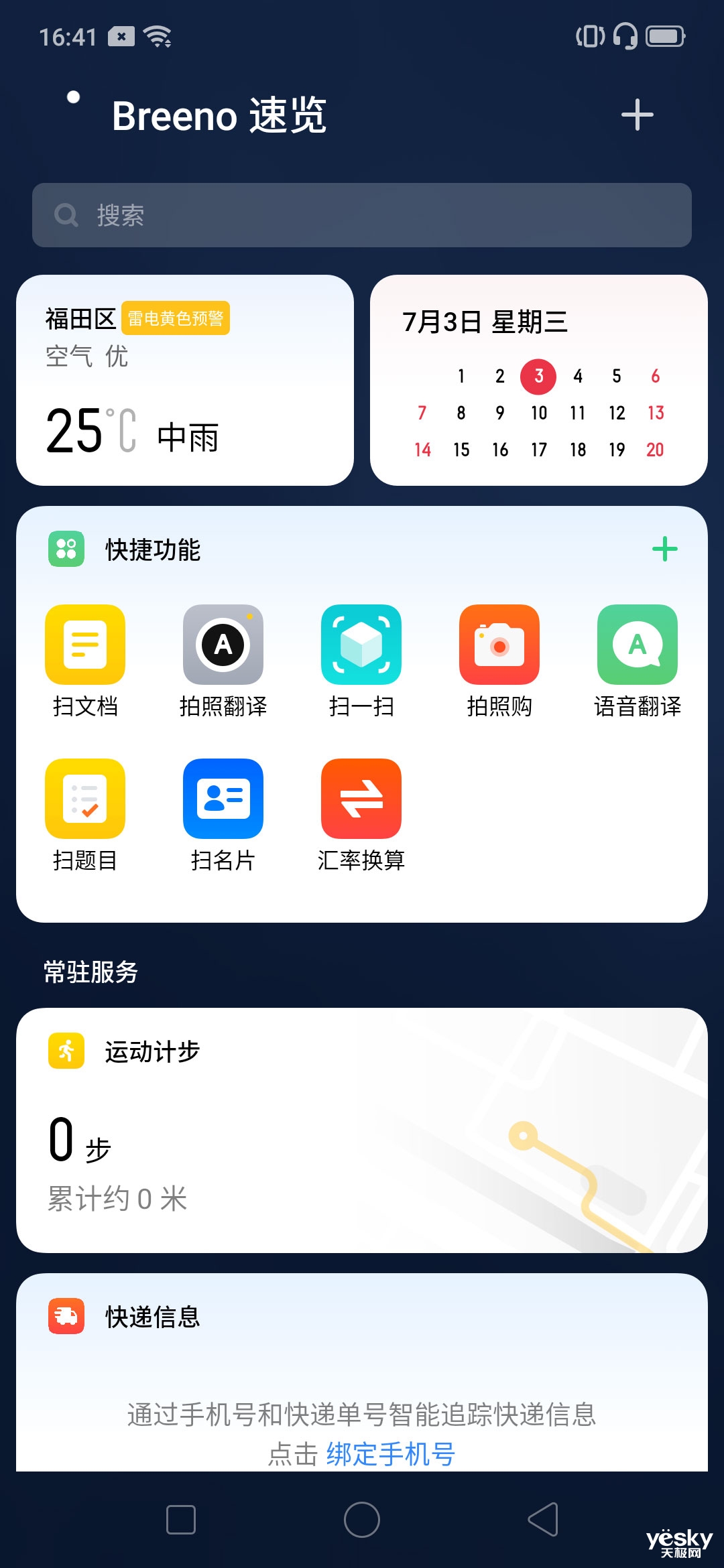The image size is (724, 1568).
Task: Open the 7月3日 calendar card
Action: coord(539,380)
